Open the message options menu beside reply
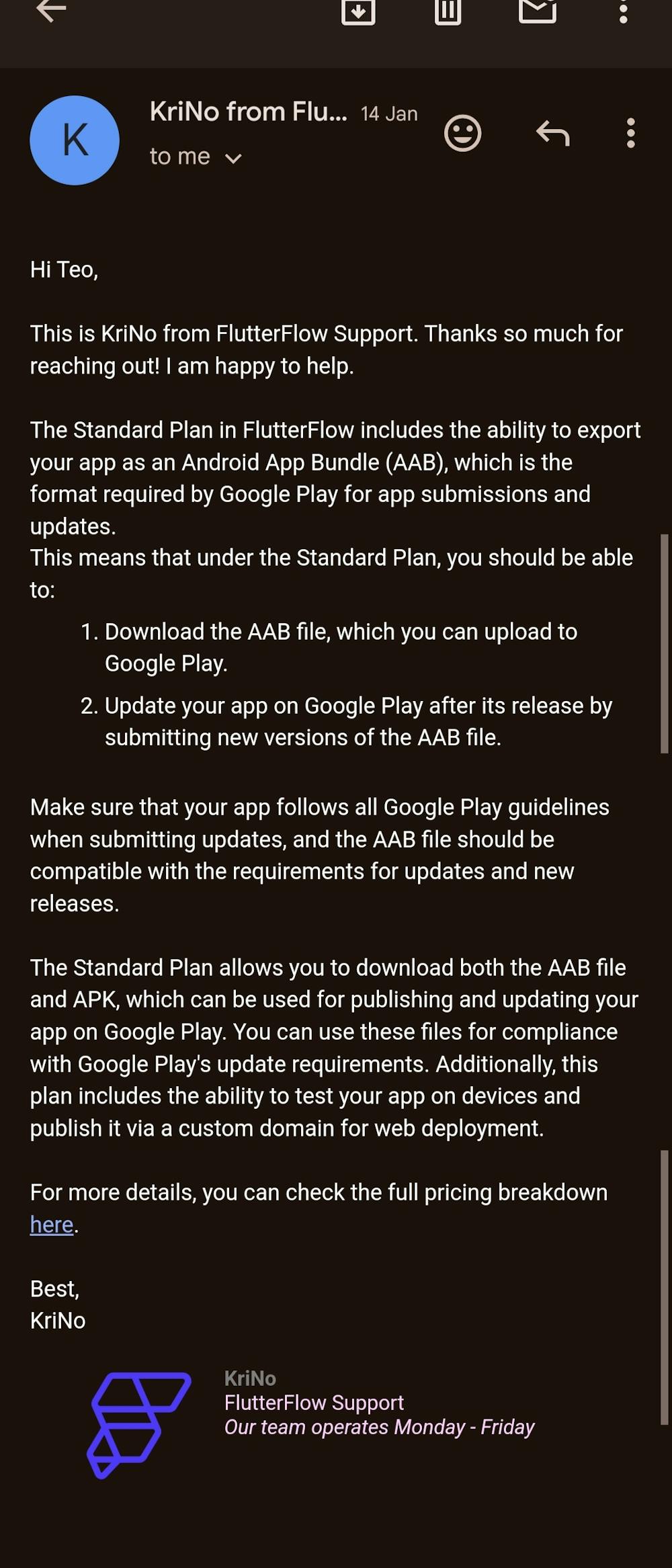This screenshot has width=672, height=1568. click(630, 133)
